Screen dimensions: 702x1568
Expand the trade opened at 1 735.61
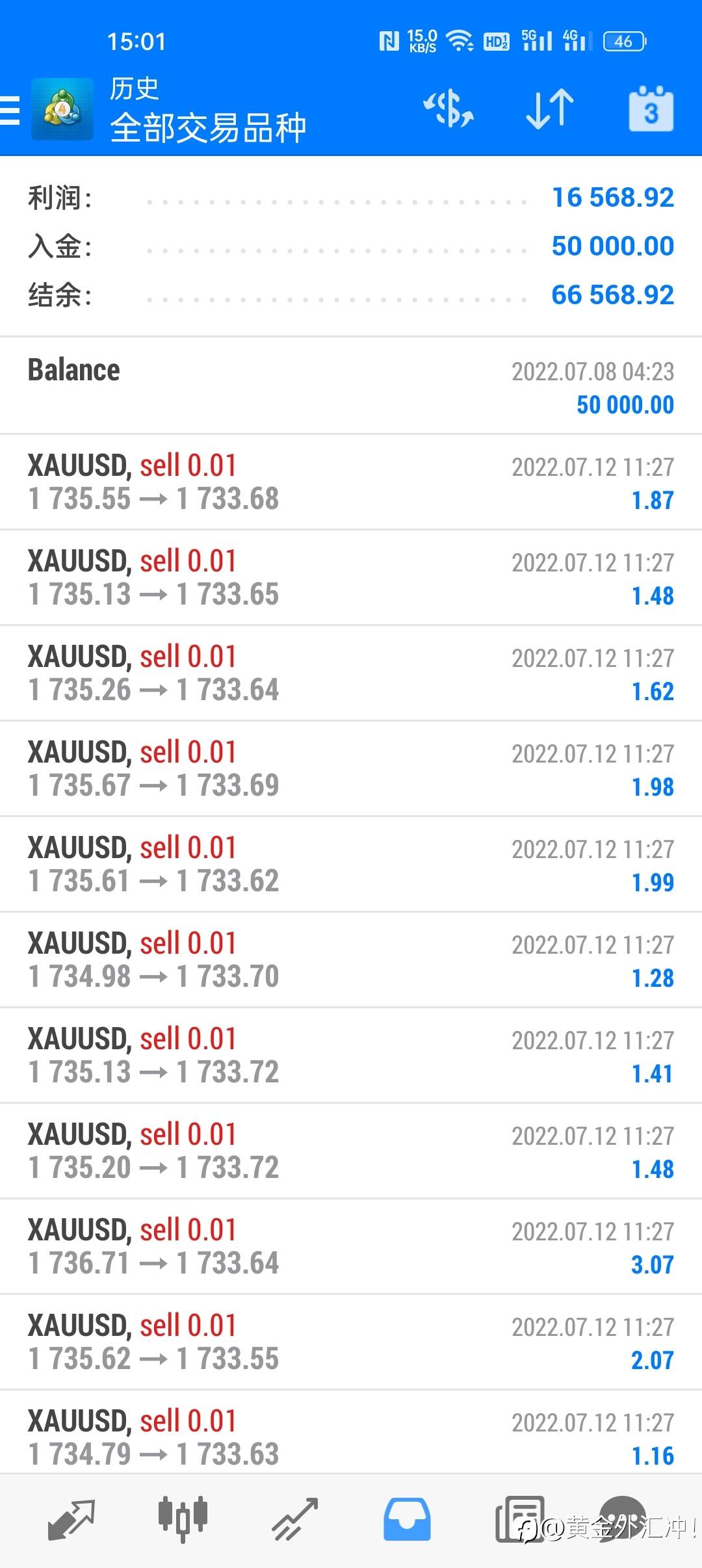click(x=351, y=865)
